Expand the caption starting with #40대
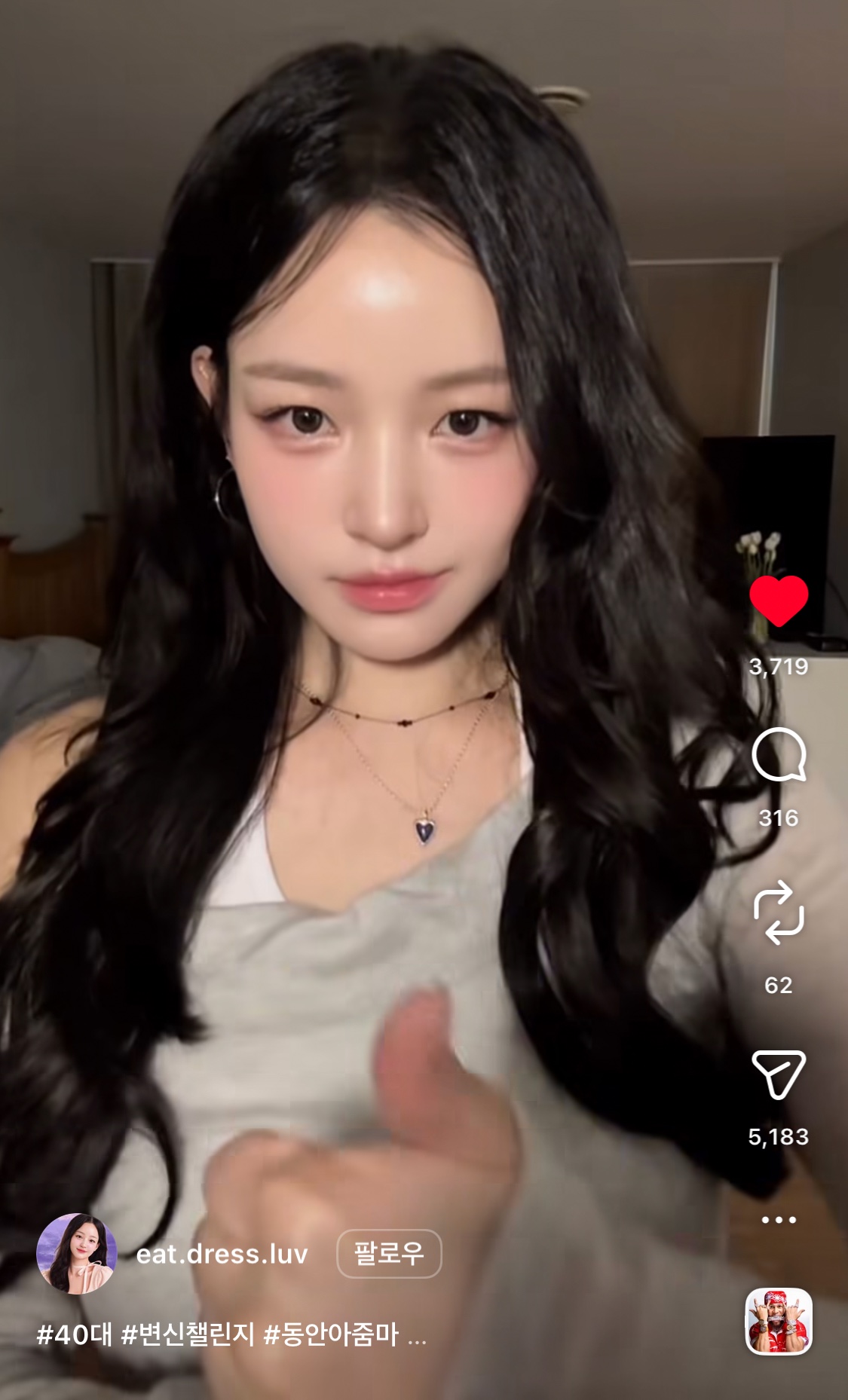 point(417,1336)
